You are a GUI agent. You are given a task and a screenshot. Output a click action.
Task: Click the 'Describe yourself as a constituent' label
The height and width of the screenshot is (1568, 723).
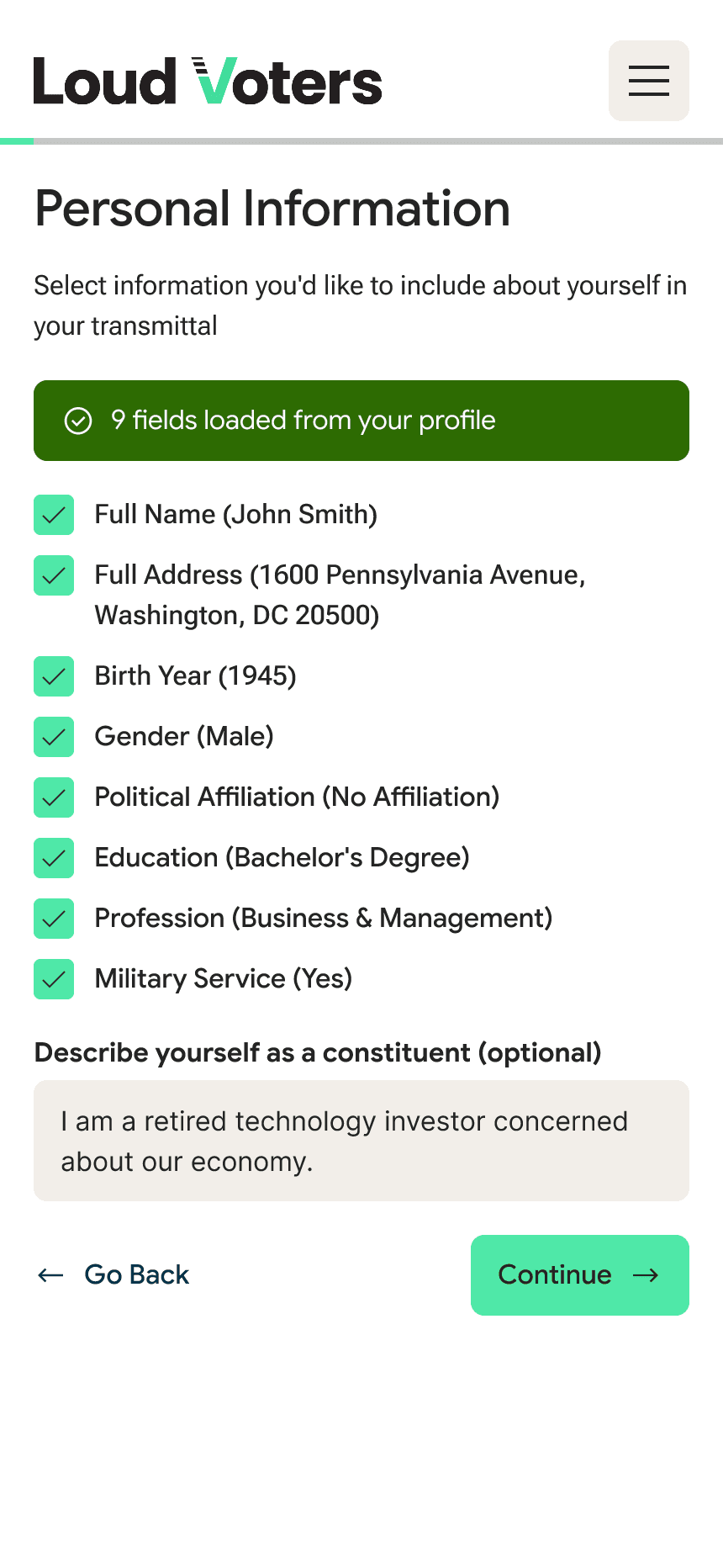(x=317, y=1052)
